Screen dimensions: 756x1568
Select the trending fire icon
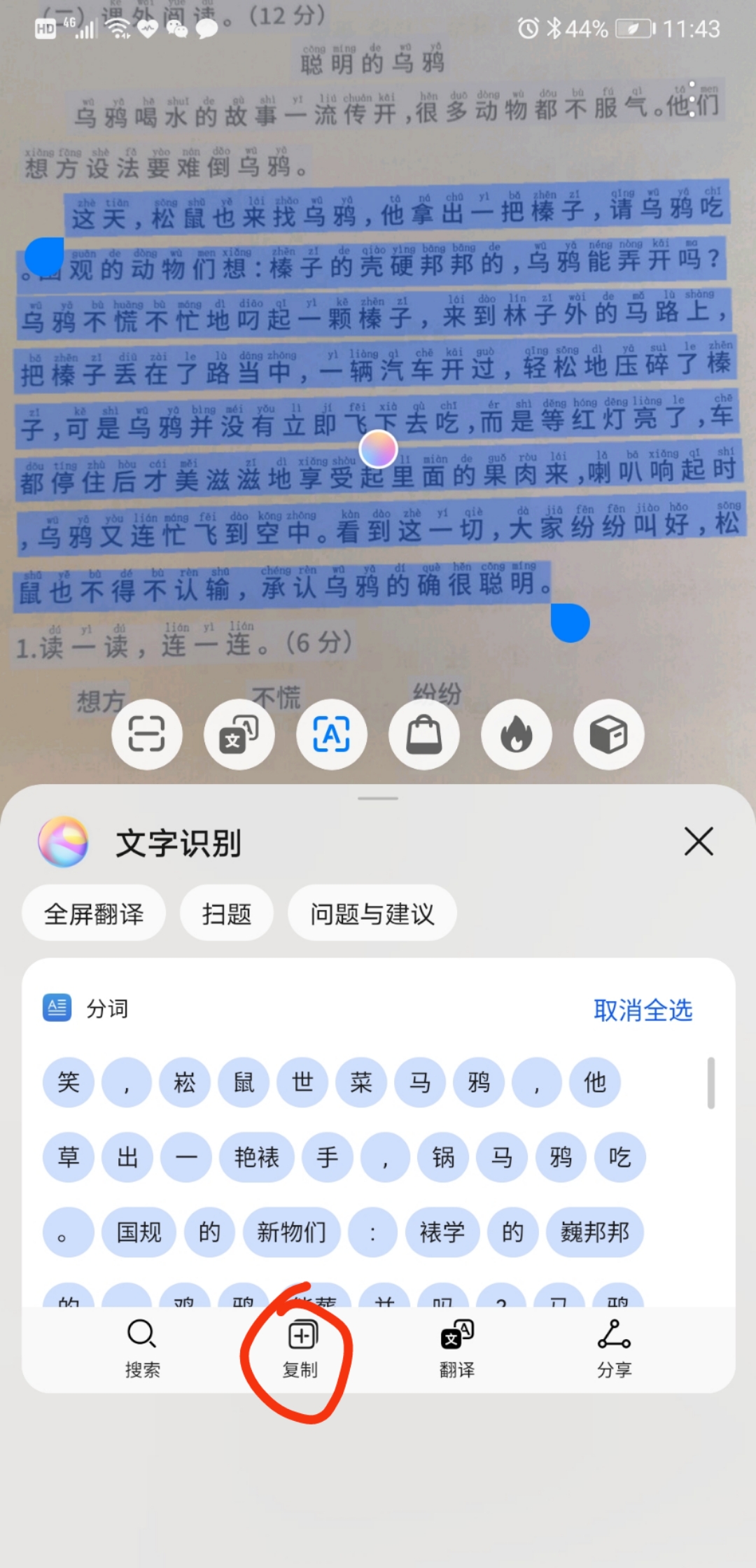pos(516,734)
